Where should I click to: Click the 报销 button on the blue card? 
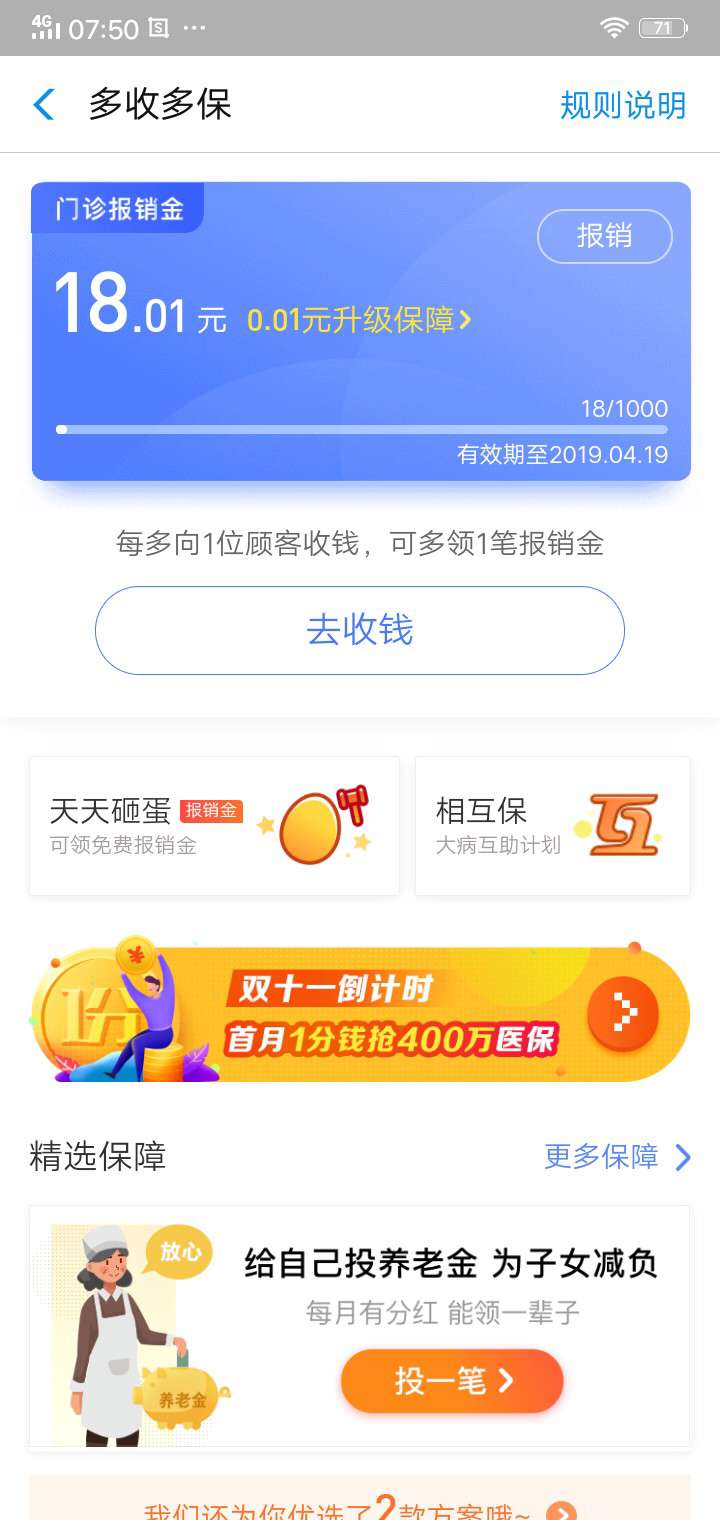tap(605, 237)
